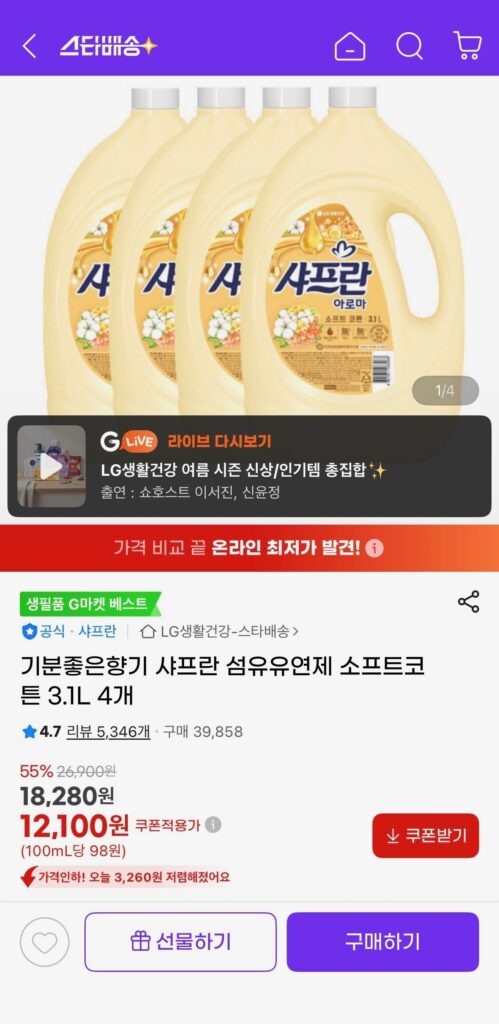This screenshot has height=1024, width=499.
Task: Tap the 스타배송 logo in the header
Action: [108, 46]
